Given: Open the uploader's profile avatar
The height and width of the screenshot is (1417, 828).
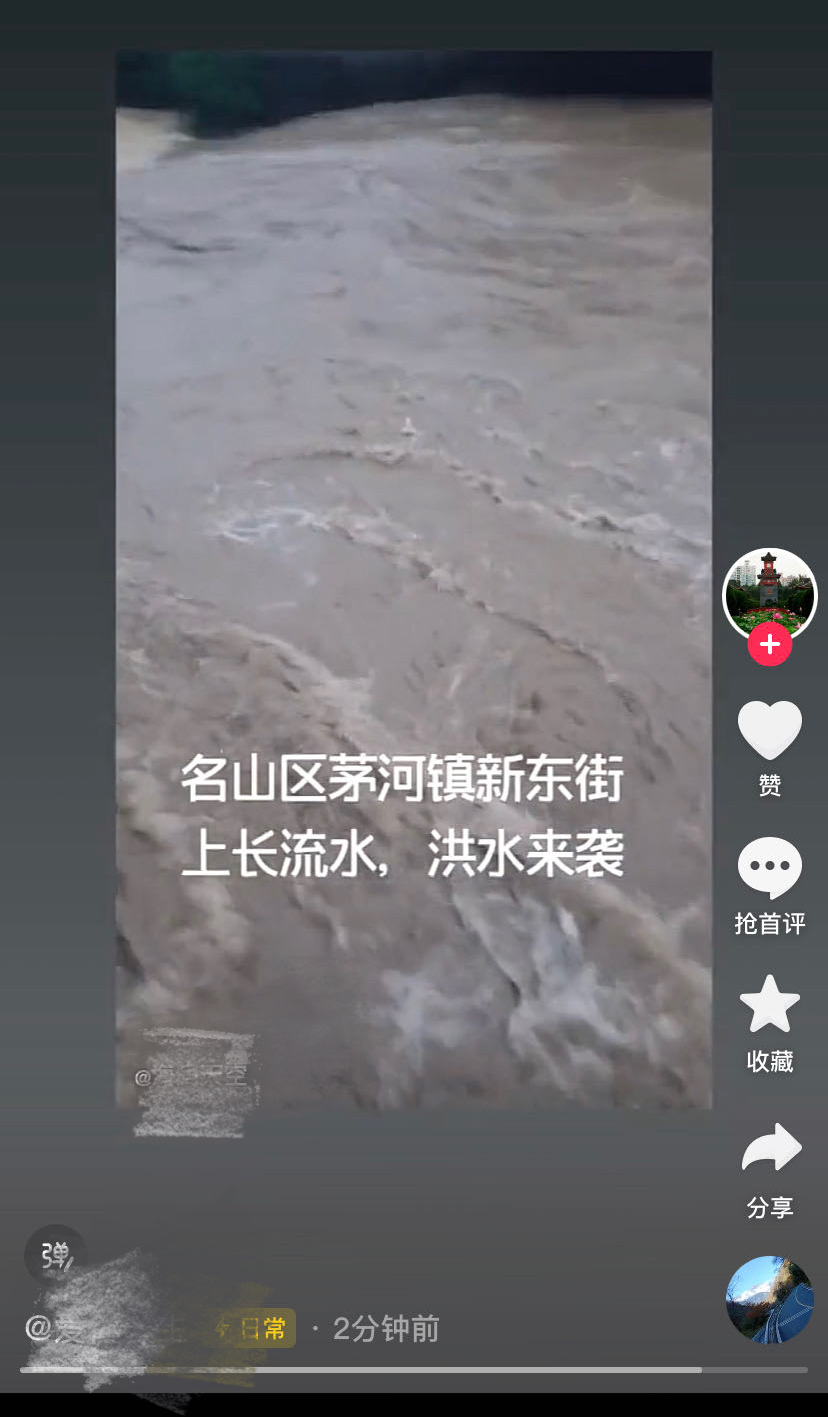Looking at the screenshot, I should point(769,594).
